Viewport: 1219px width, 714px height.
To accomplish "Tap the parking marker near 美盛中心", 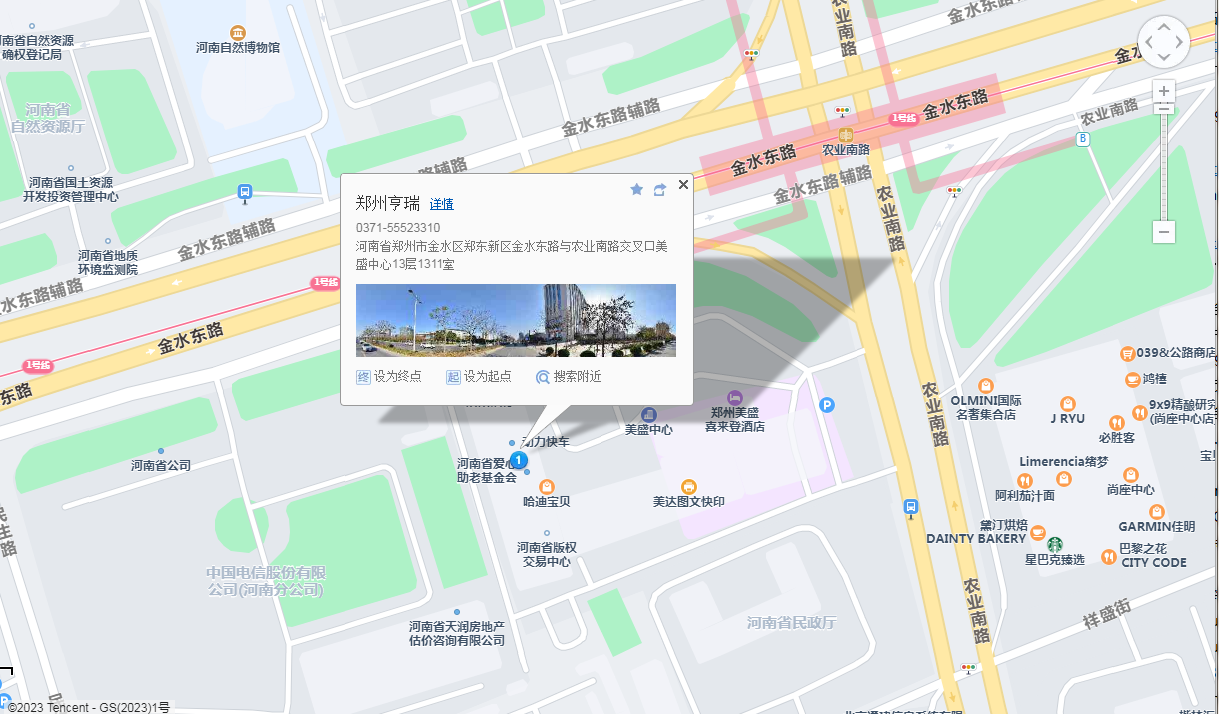I will pos(826,405).
